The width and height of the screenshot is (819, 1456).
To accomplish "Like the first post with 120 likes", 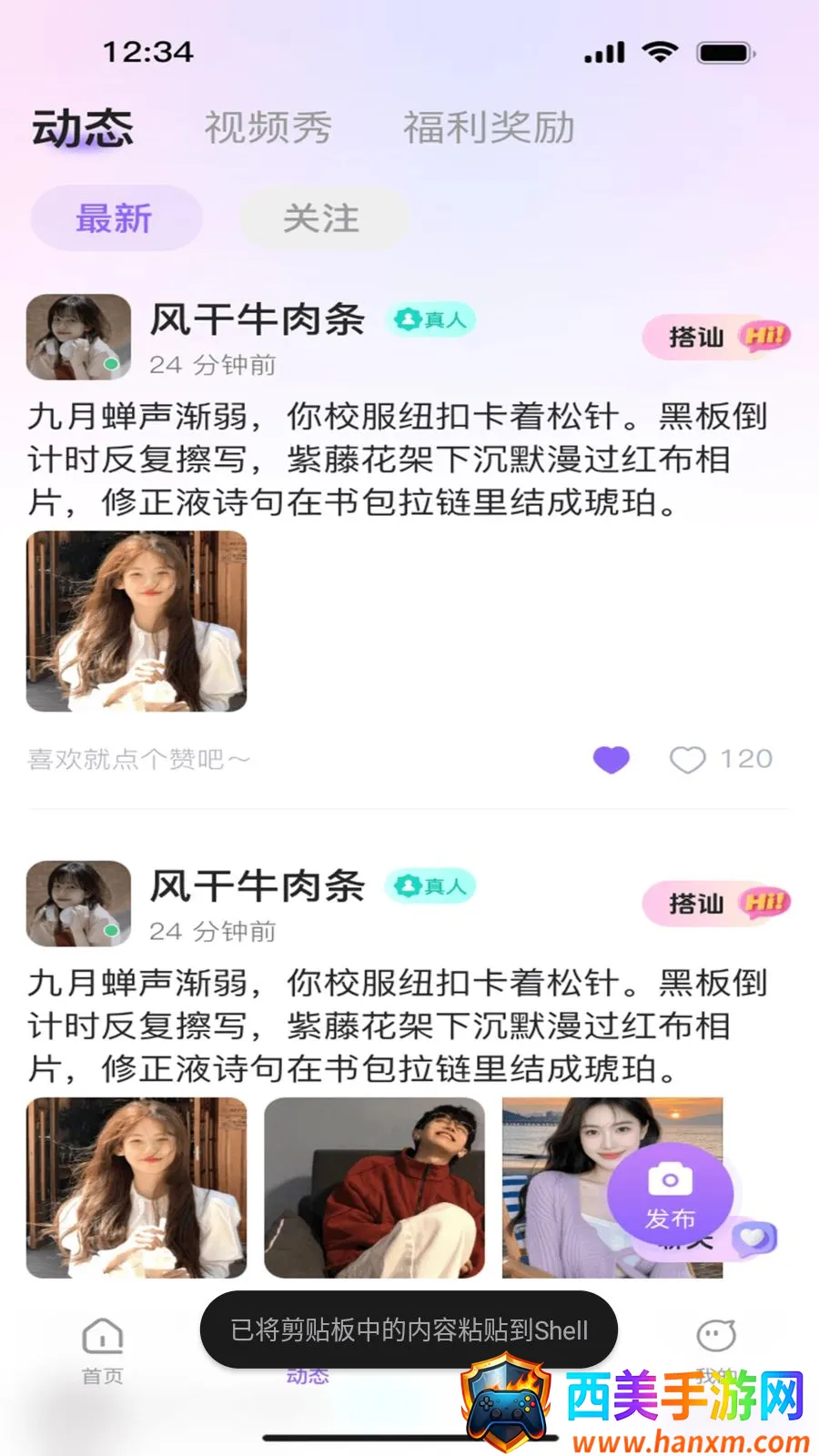I will point(688,759).
